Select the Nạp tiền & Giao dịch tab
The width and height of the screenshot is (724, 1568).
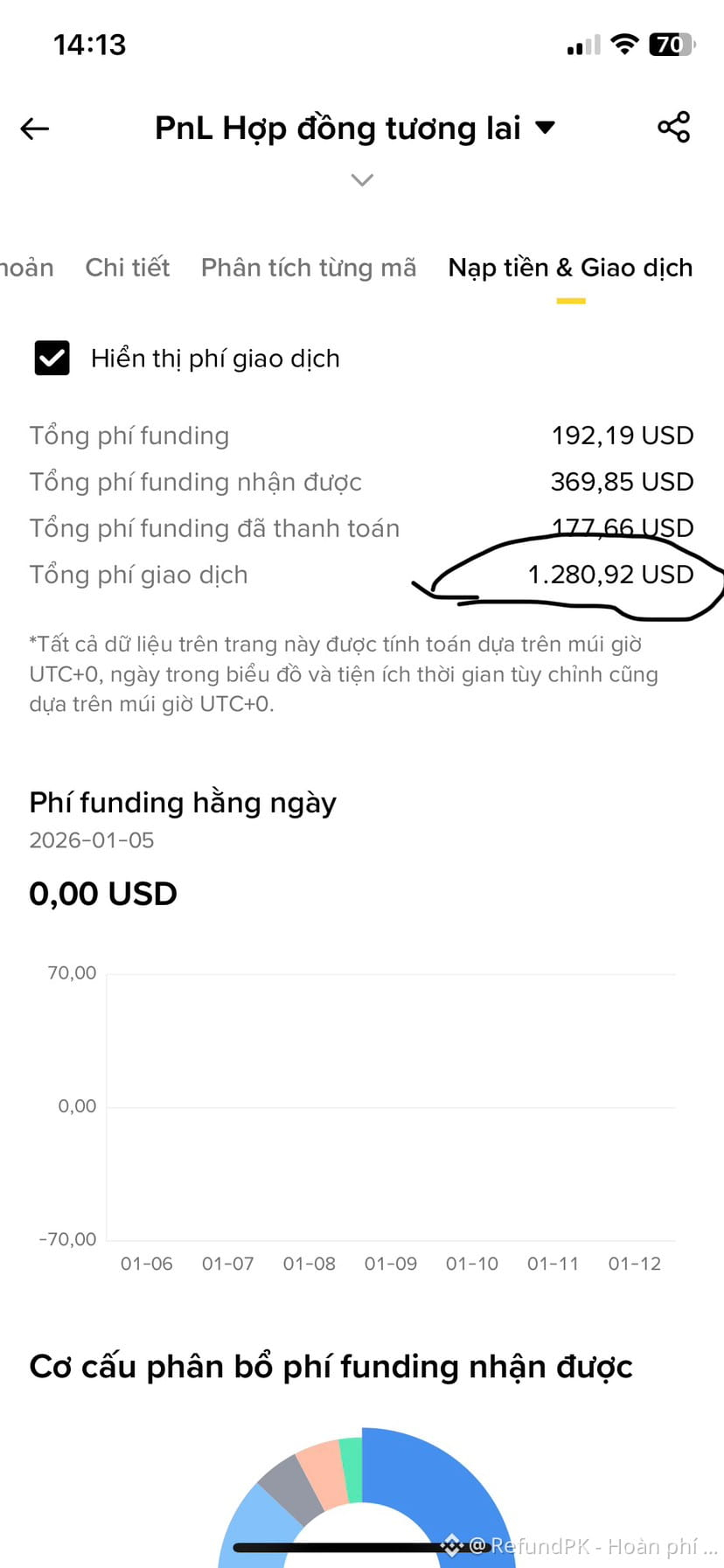coord(570,268)
